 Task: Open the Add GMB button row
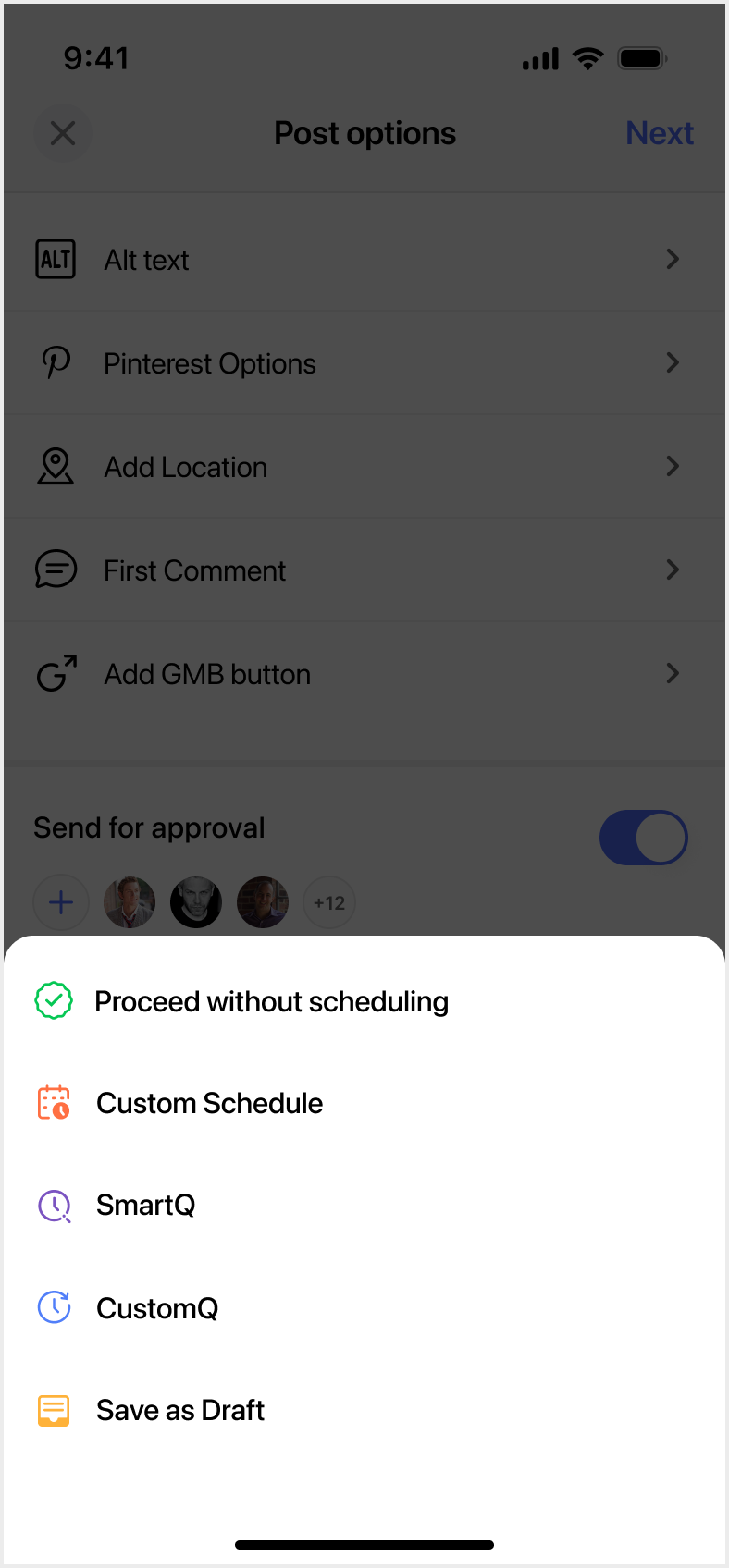pyautogui.click(x=364, y=674)
